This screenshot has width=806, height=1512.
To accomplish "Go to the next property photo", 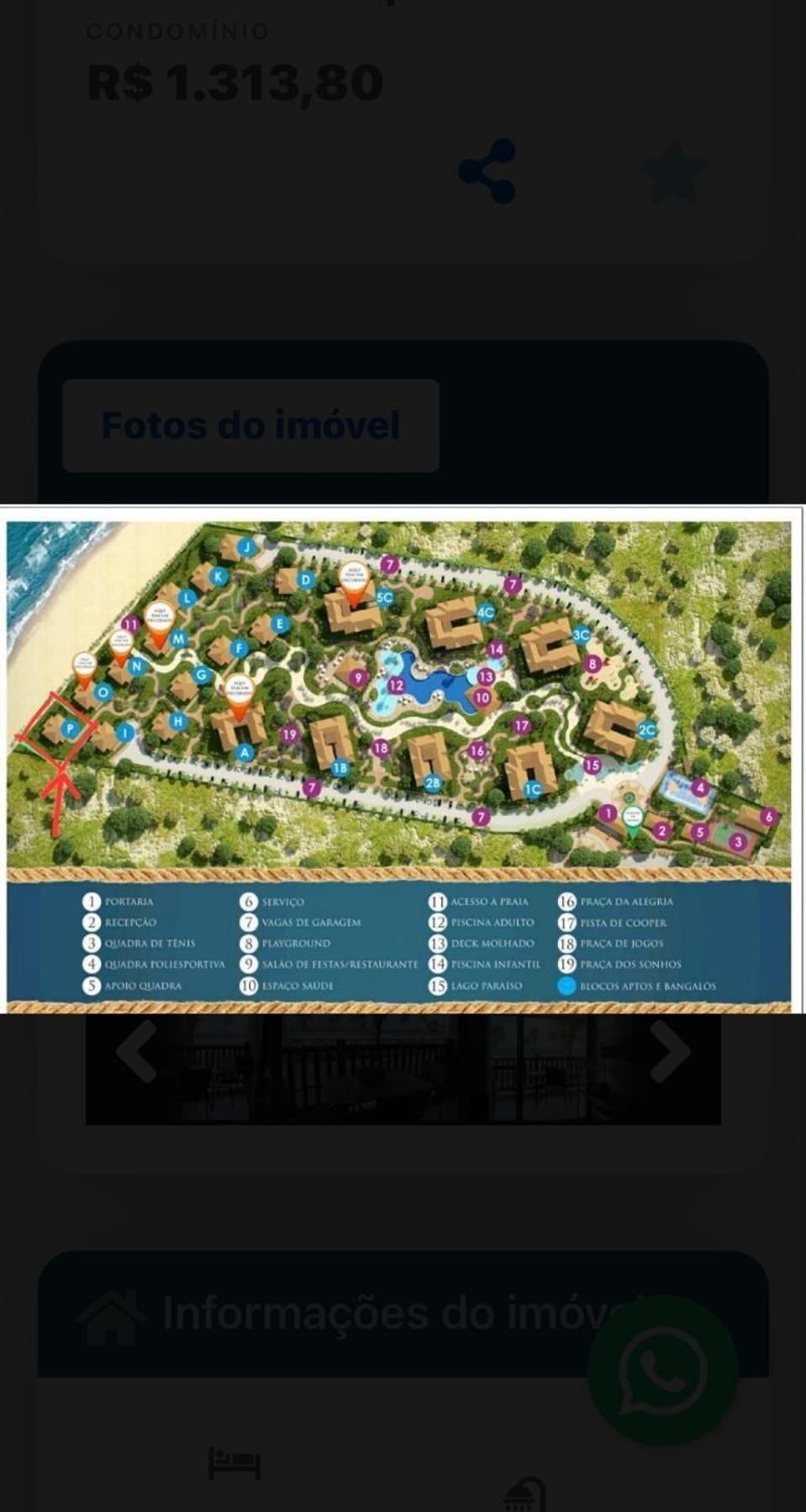I will [669, 1050].
